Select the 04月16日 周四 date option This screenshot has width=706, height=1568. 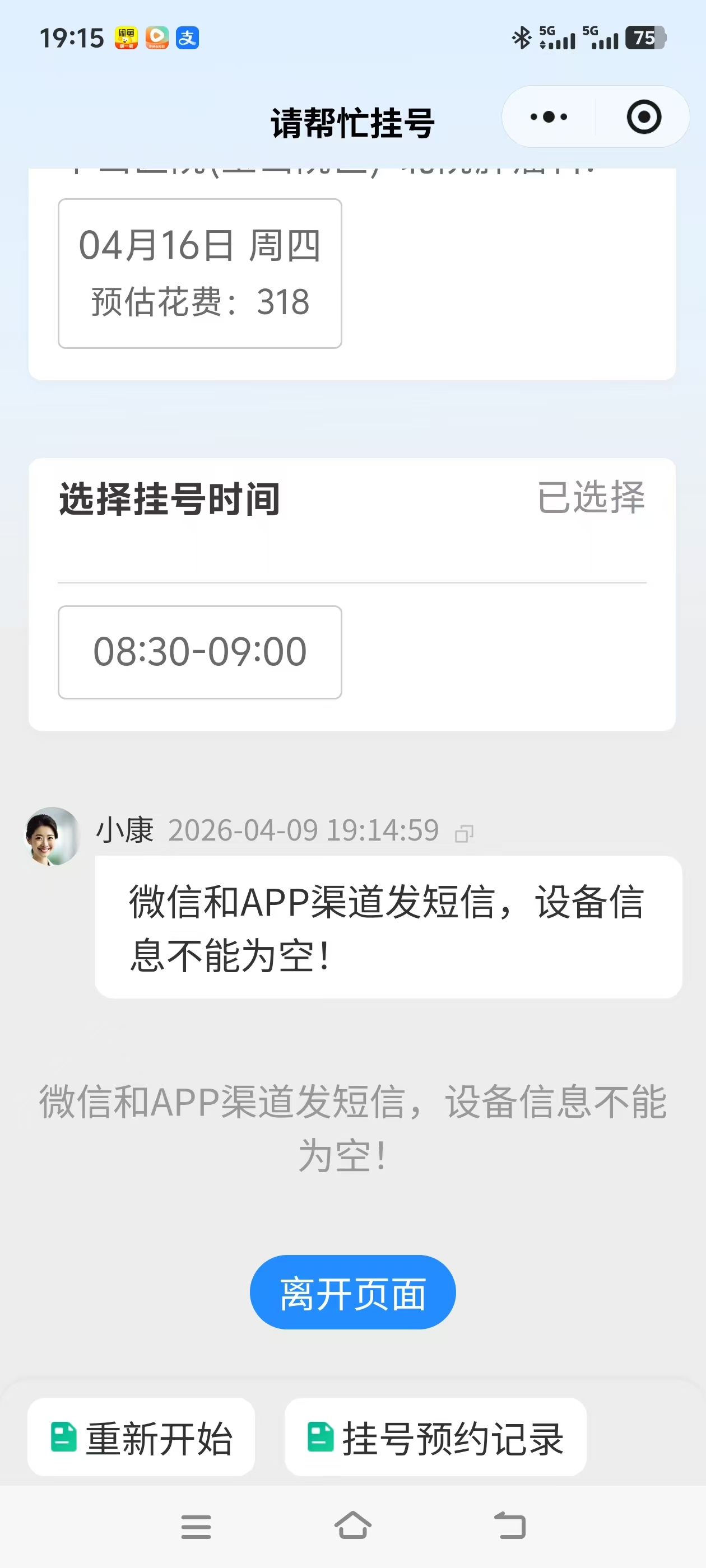coord(200,274)
